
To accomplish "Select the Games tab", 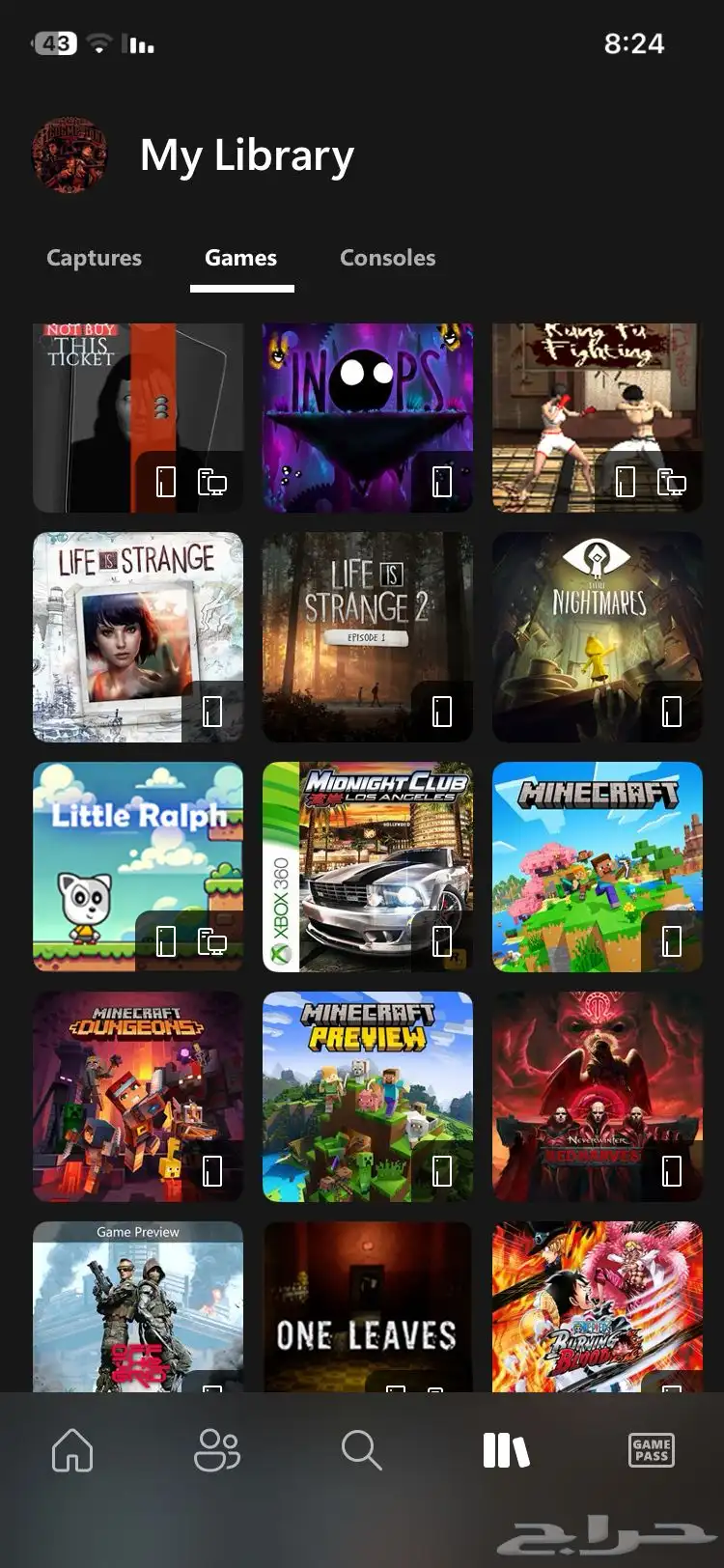I will tap(240, 258).
